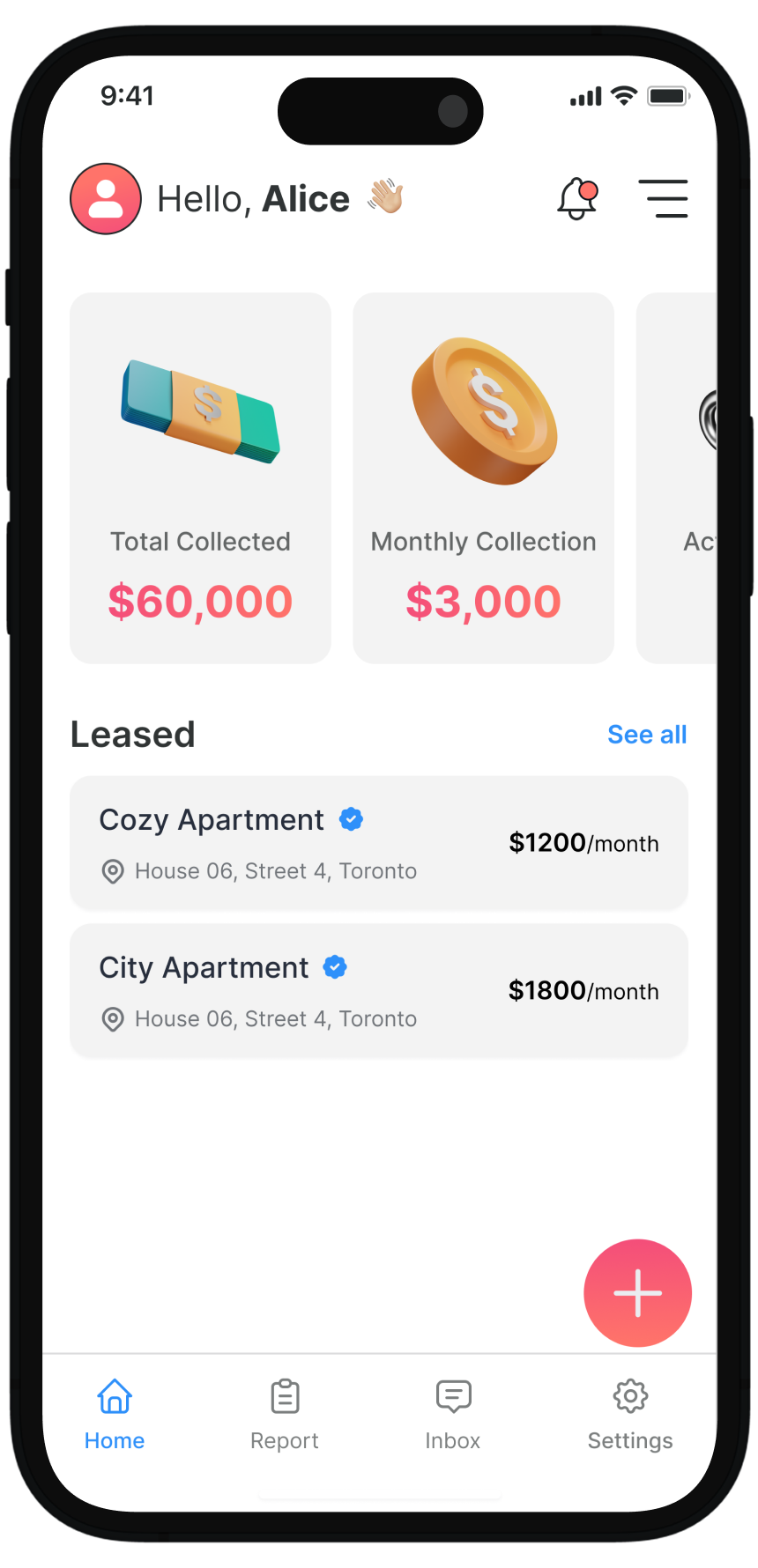Open the Total Collected card

pos(201,478)
